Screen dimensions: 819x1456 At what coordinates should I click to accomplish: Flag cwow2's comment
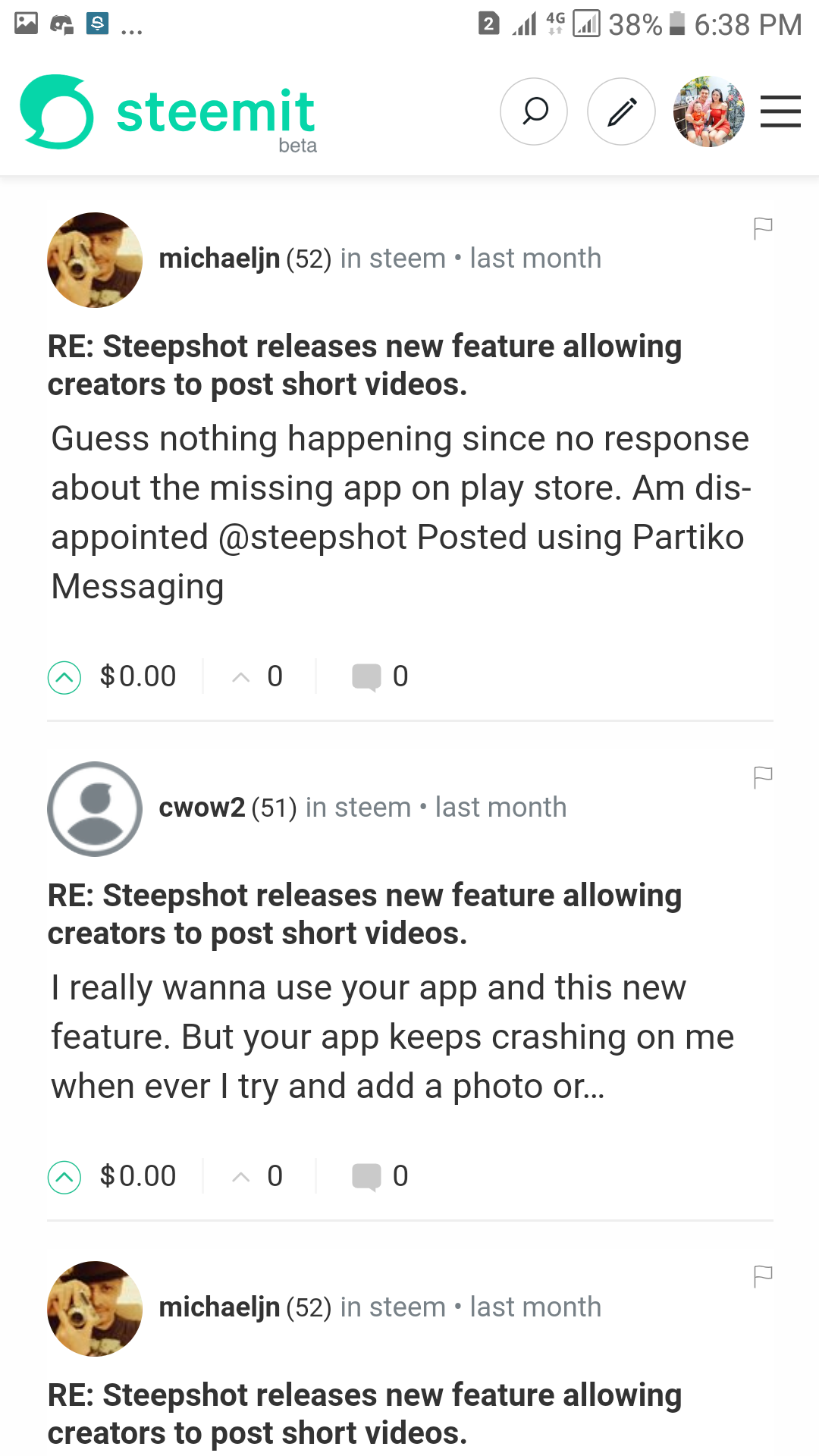(763, 777)
